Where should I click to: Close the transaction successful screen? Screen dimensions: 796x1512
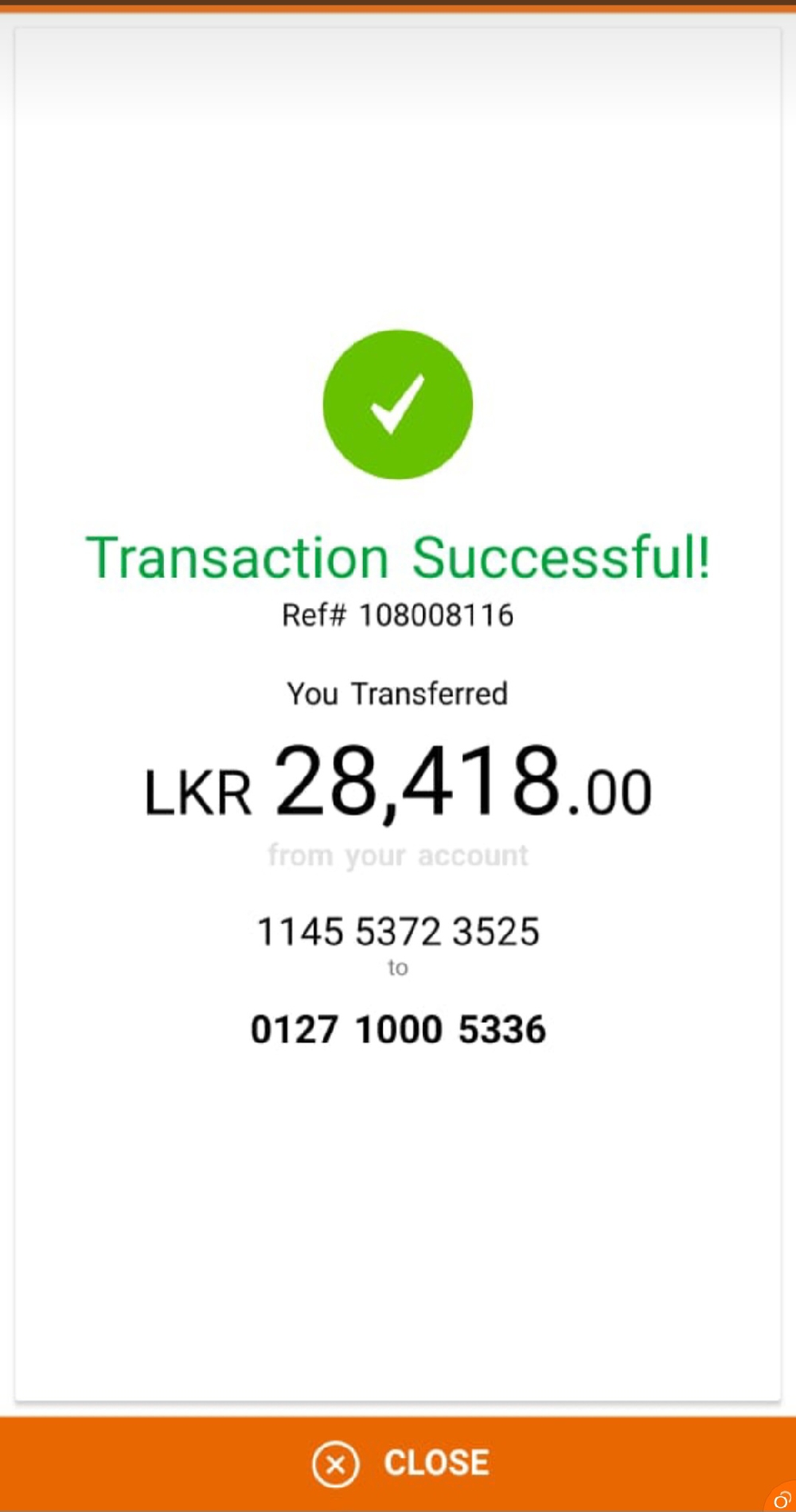click(x=400, y=1463)
